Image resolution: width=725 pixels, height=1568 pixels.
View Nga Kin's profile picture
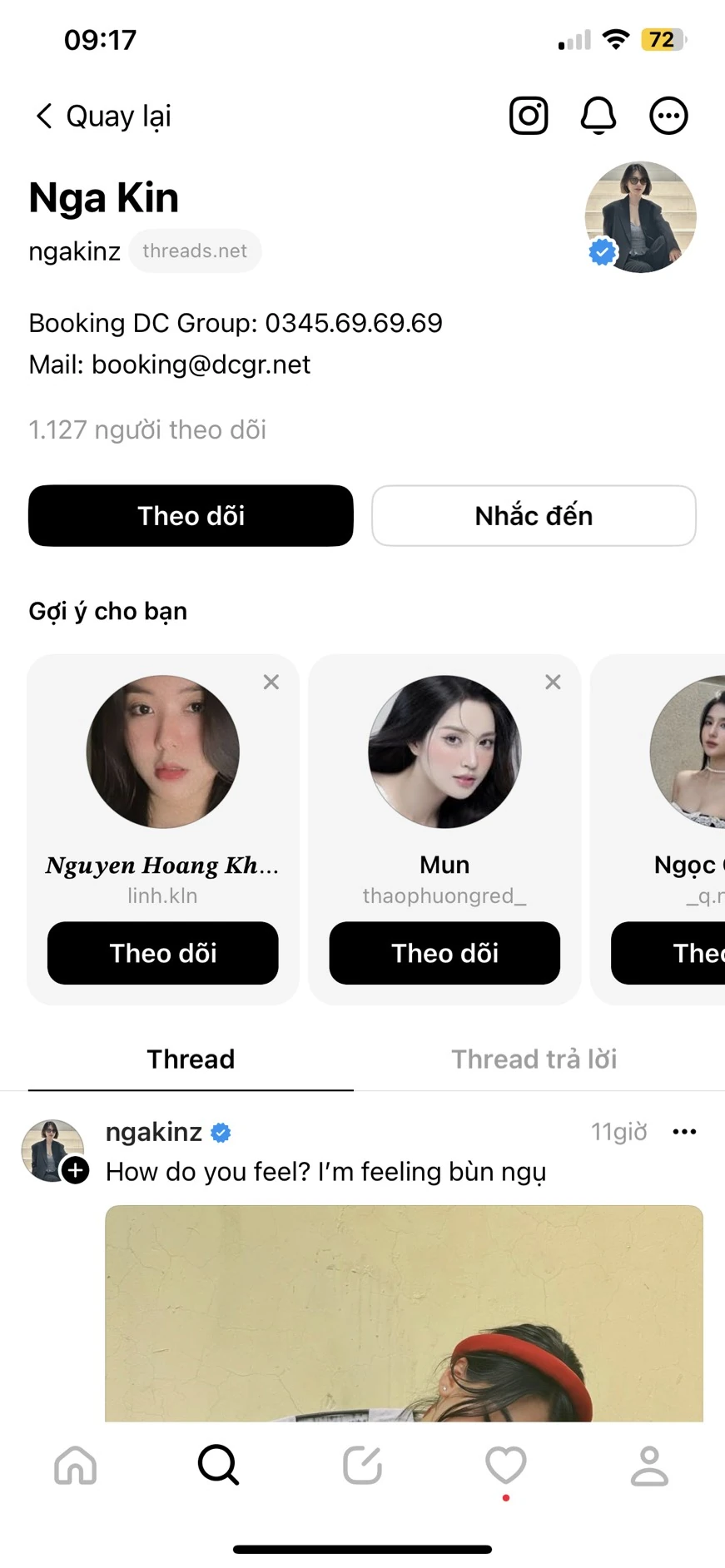[640, 217]
